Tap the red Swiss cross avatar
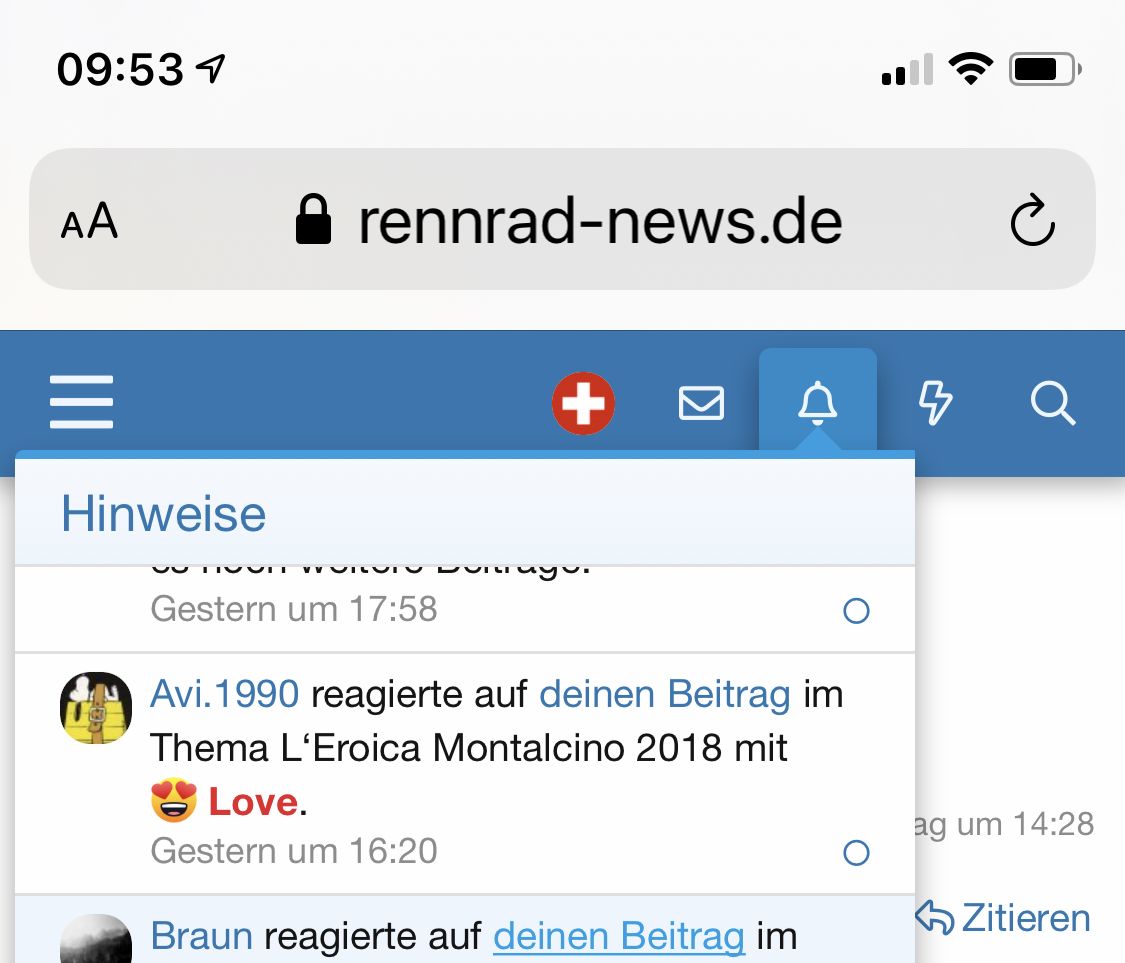Image resolution: width=1125 pixels, height=963 pixels. tap(583, 403)
